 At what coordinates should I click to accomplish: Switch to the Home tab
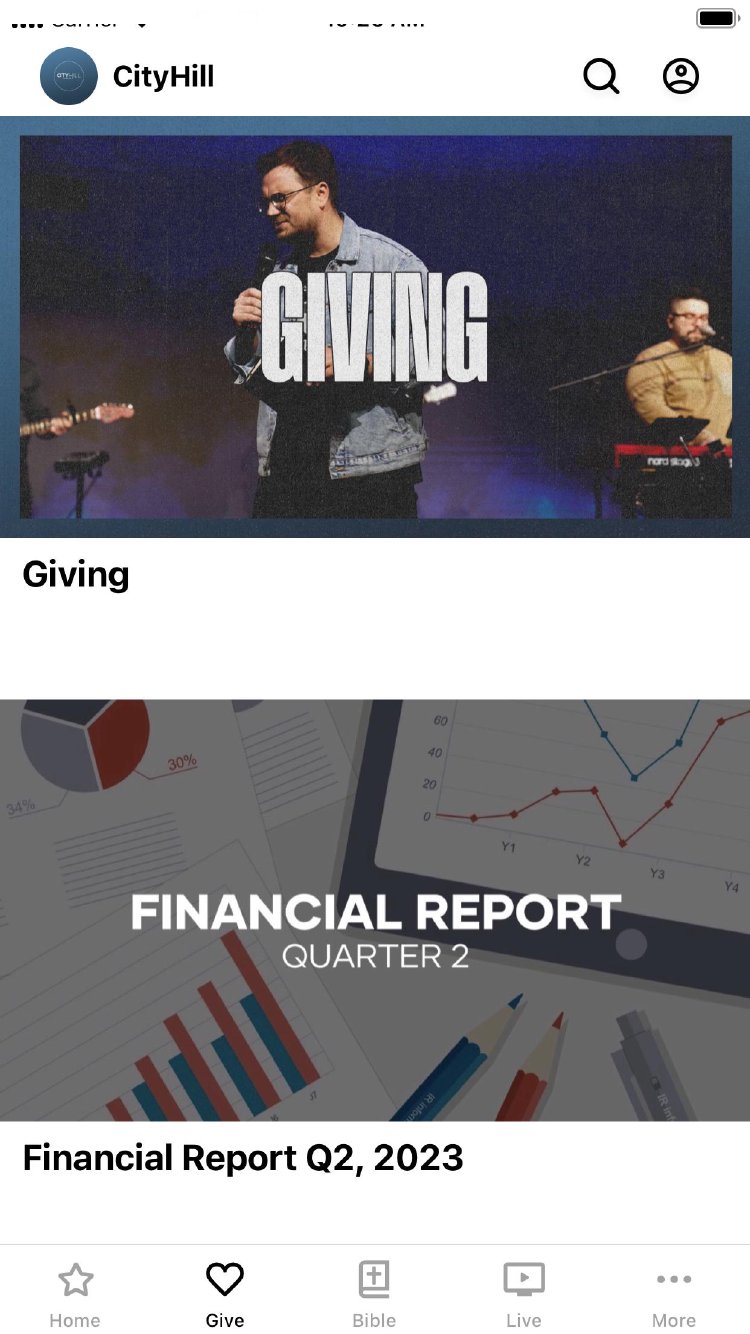[75, 1292]
